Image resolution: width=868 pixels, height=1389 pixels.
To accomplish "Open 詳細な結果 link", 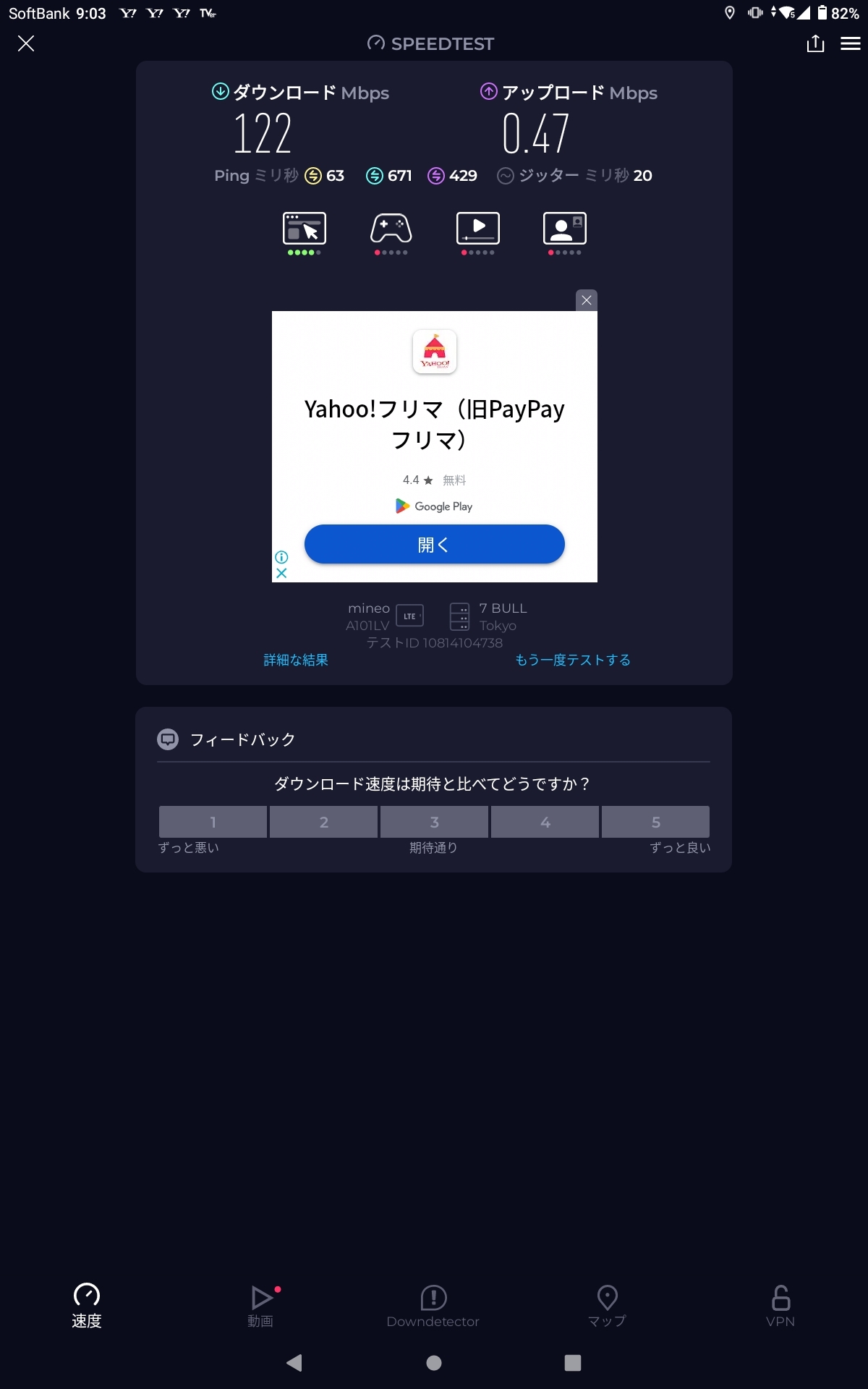I will click(296, 660).
